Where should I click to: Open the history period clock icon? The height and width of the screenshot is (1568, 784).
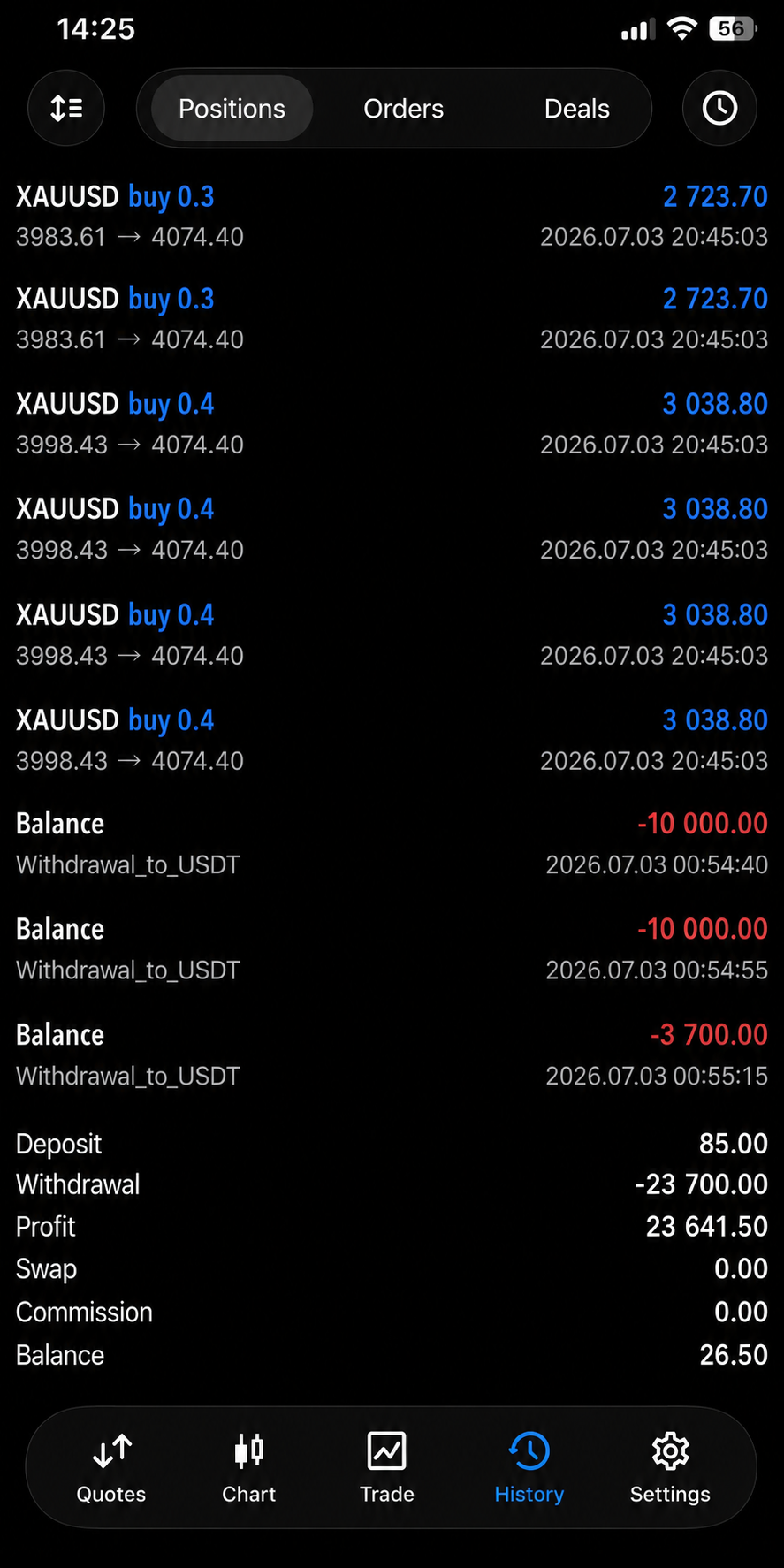(x=719, y=108)
